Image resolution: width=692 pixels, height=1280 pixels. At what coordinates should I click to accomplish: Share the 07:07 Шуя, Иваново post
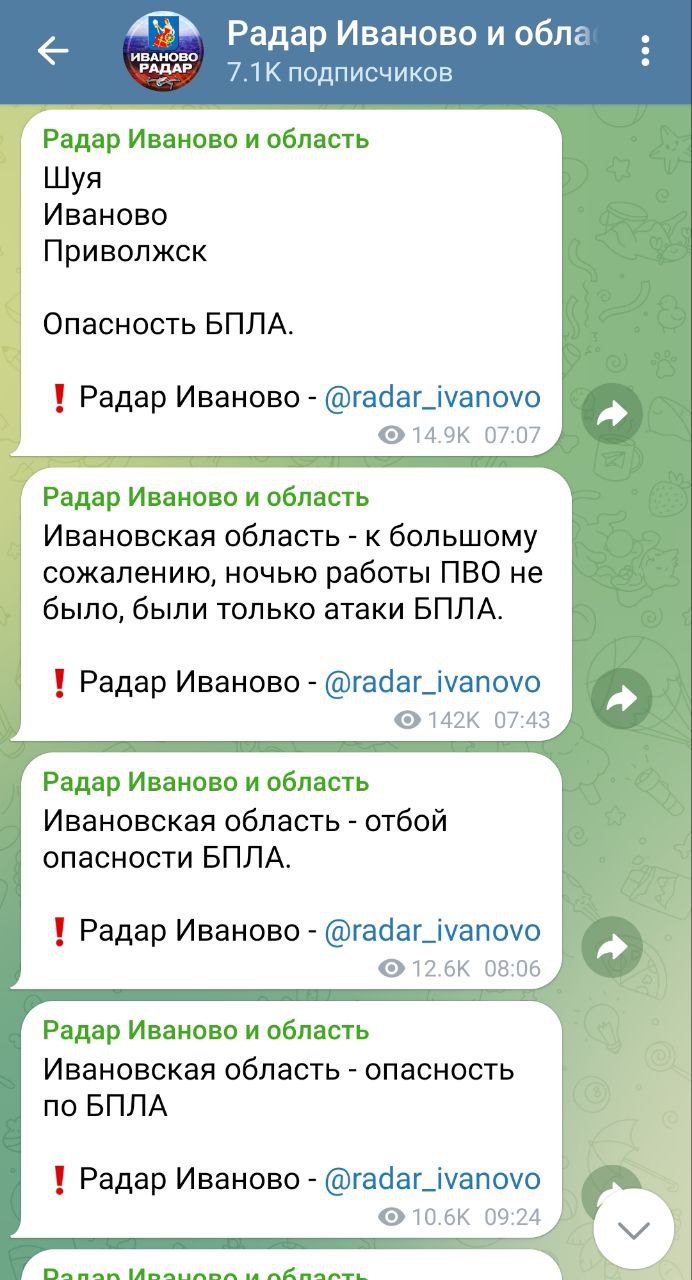[612, 413]
